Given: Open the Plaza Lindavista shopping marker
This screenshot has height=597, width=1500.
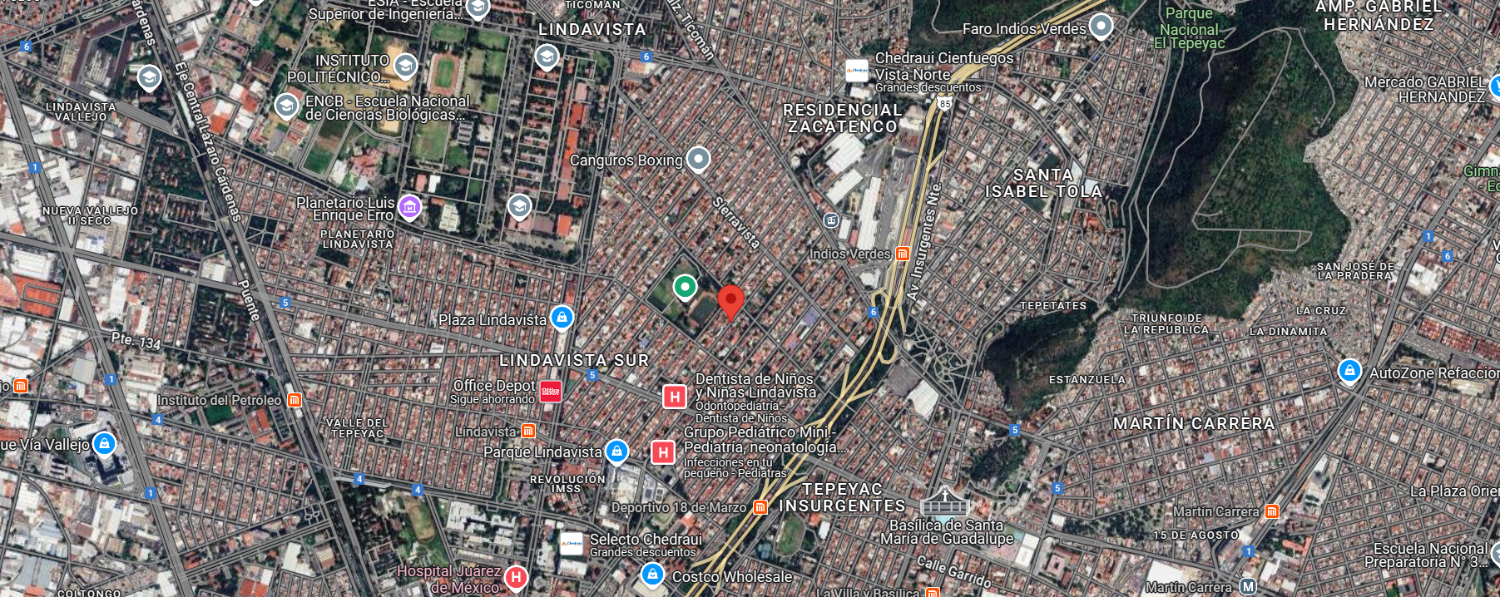Looking at the screenshot, I should pos(562,318).
